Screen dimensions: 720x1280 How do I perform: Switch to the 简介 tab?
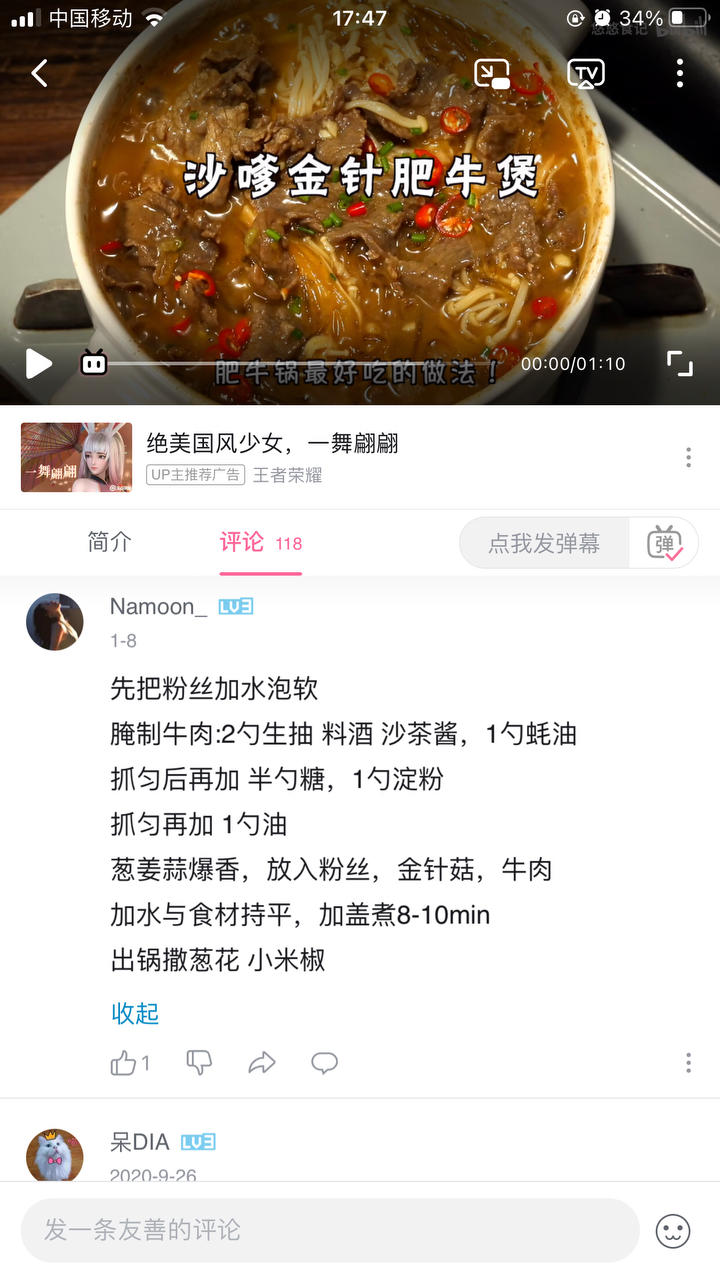(x=110, y=542)
